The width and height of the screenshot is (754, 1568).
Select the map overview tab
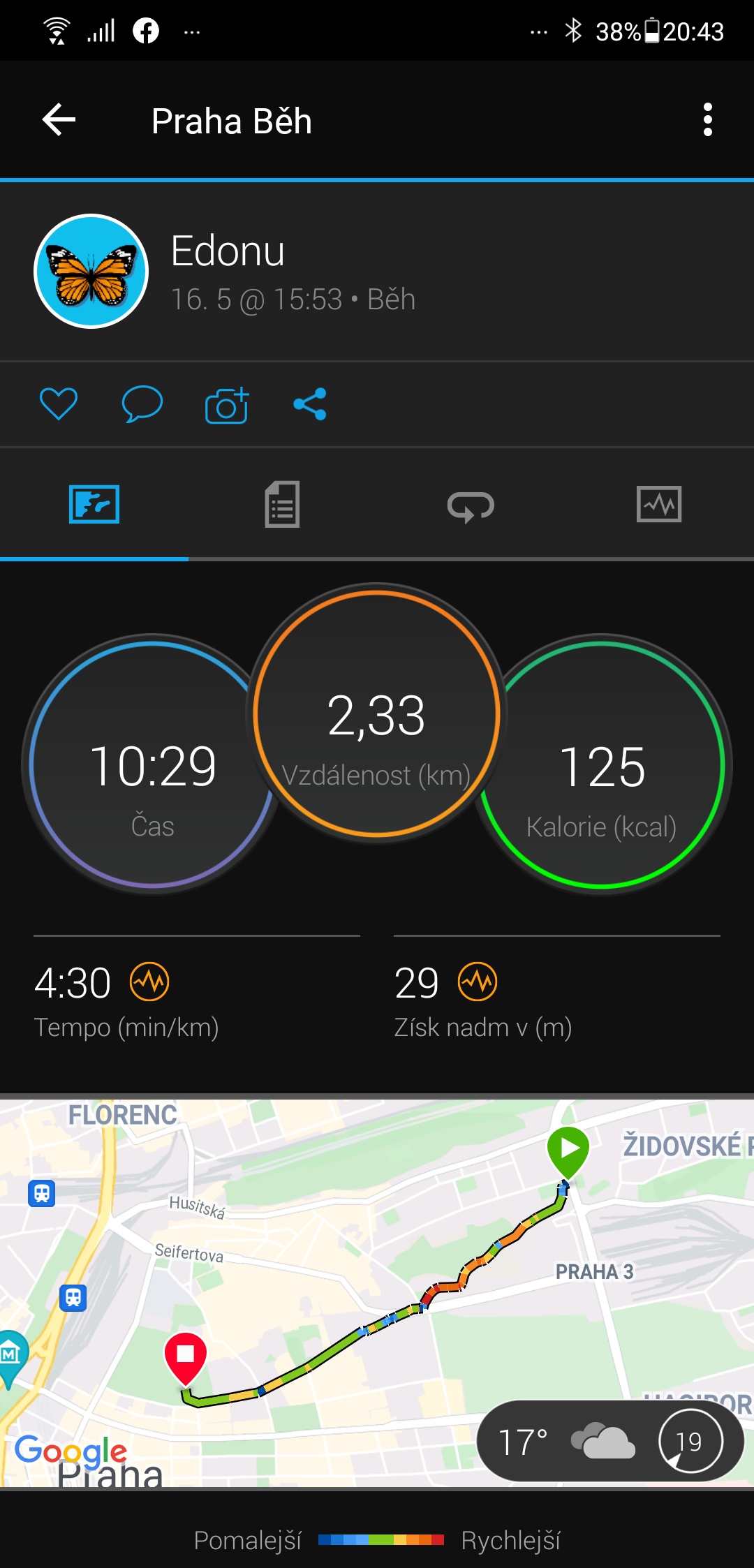pyautogui.click(x=94, y=504)
